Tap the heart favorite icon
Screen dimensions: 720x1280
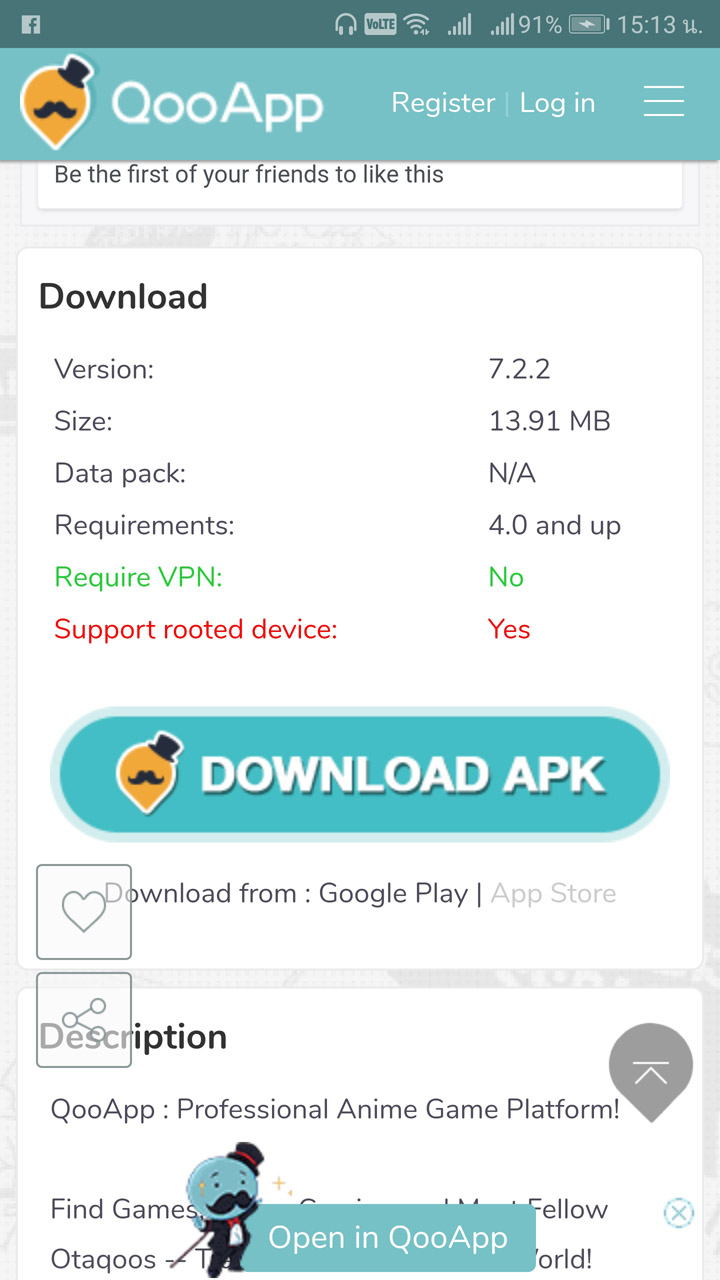click(84, 912)
